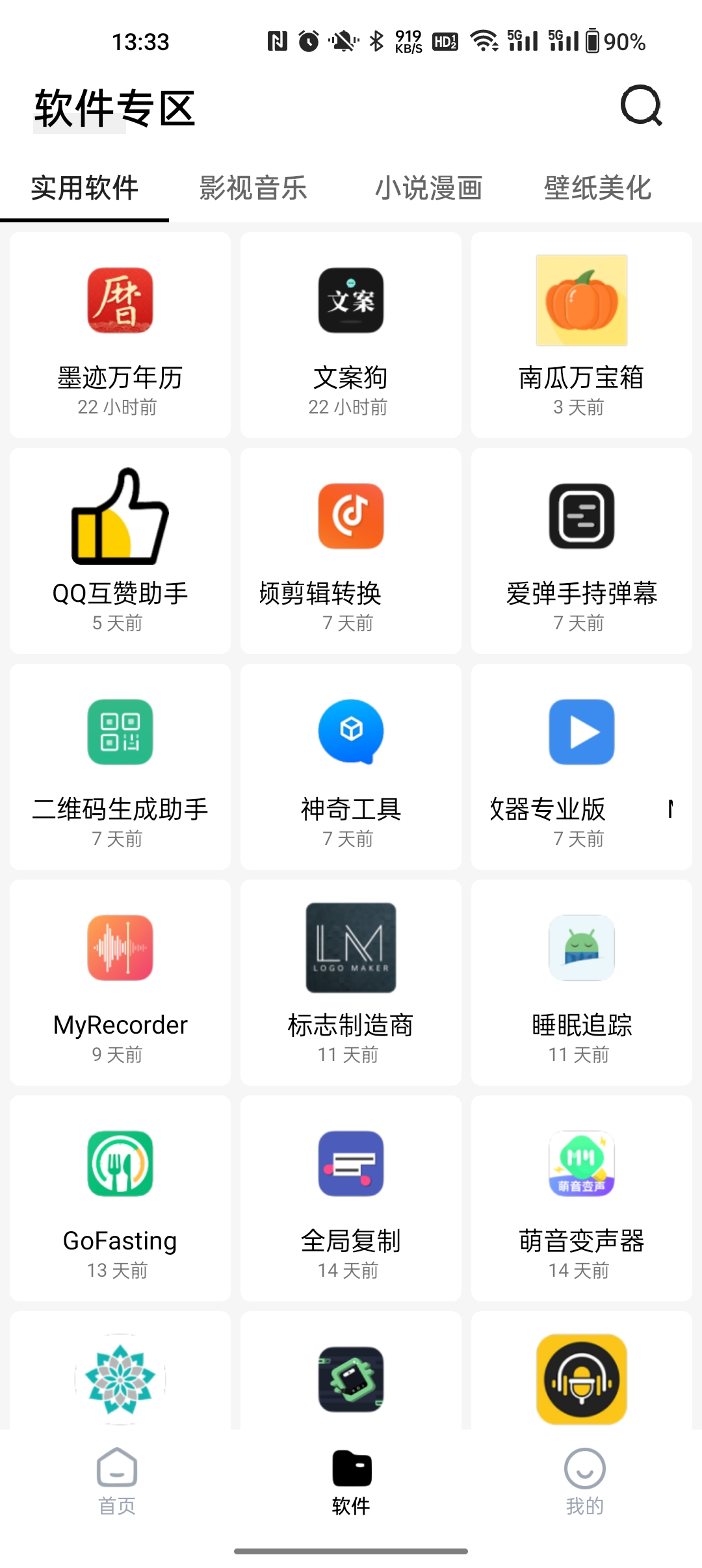
Task: Tap the 全局复制 app card
Action: click(351, 1198)
